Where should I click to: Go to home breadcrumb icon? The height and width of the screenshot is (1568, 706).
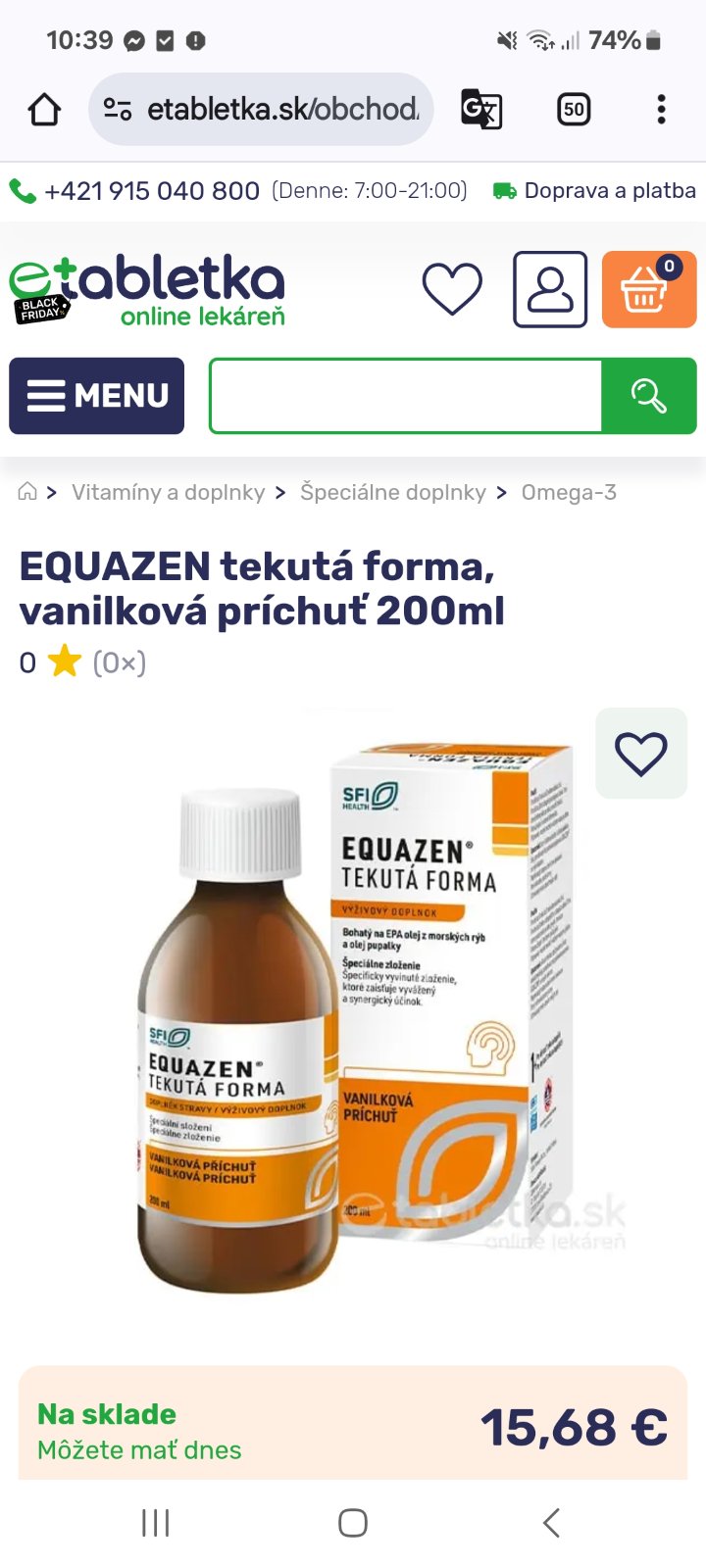[27, 492]
